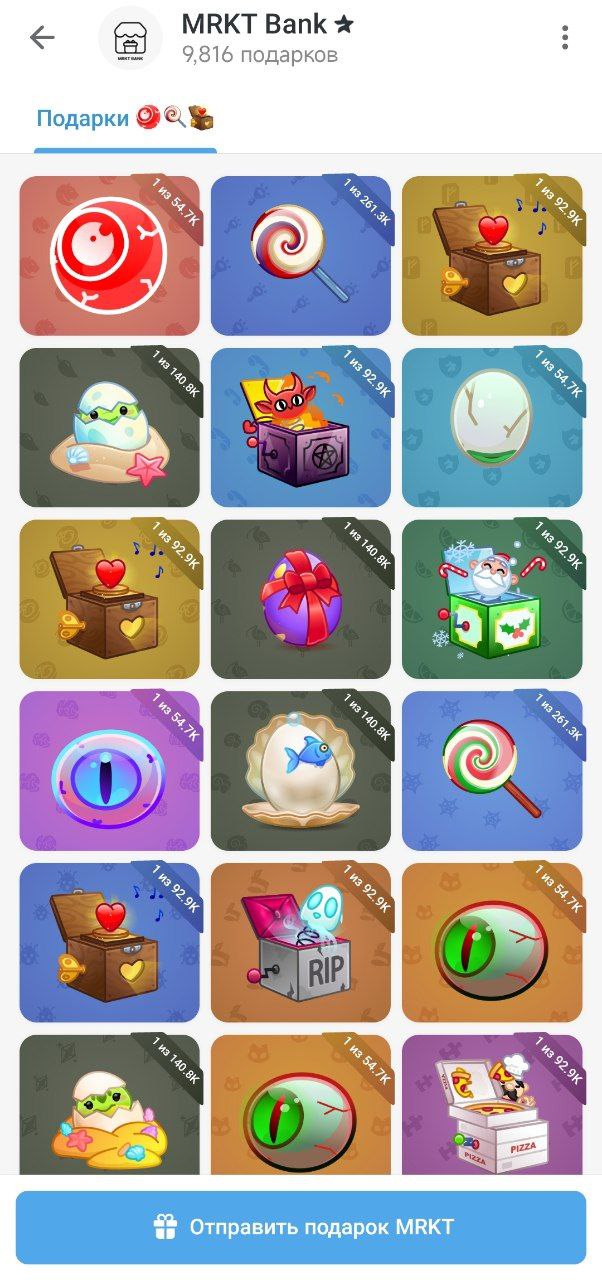
Task: Go back using the arrow
Action: pos(42,38)
